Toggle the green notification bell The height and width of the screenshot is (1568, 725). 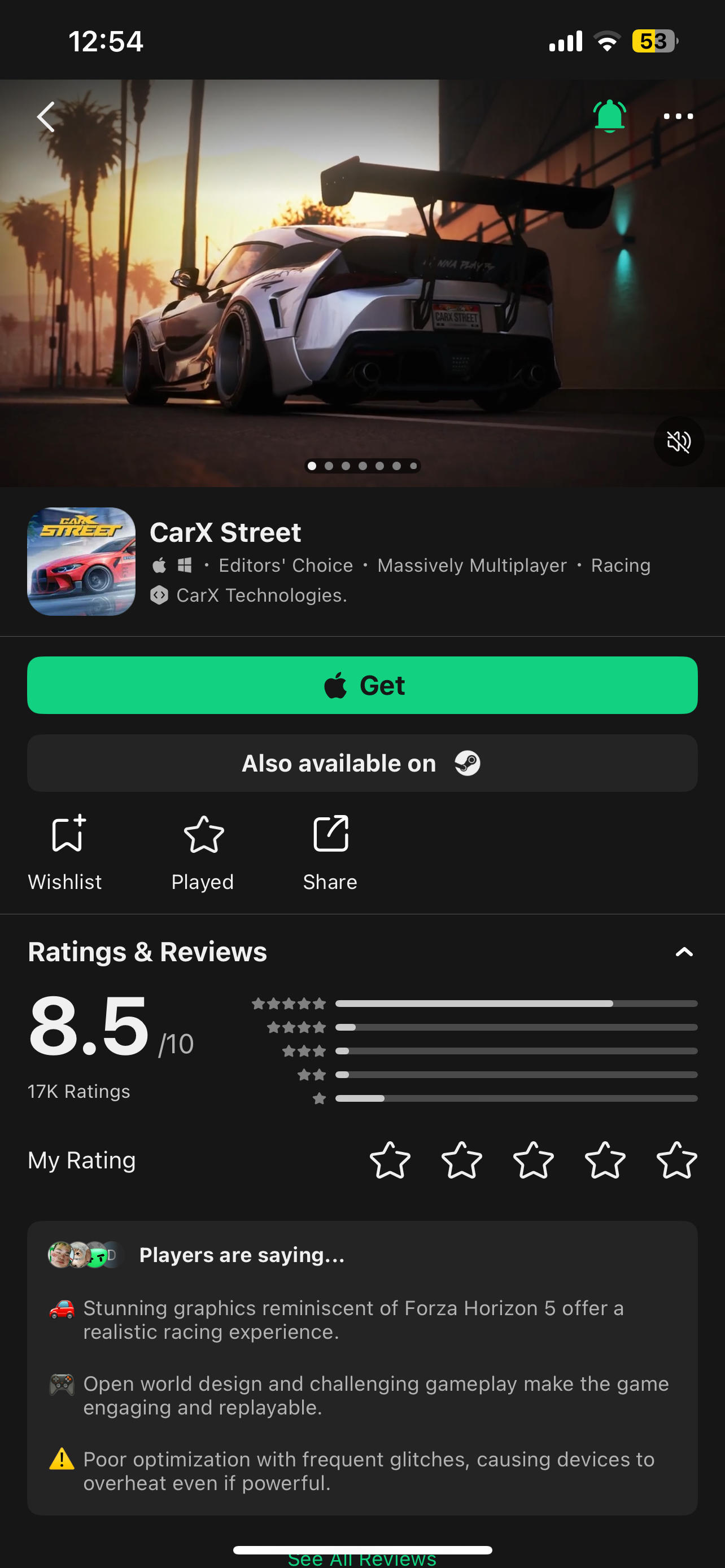click(609, 116)
